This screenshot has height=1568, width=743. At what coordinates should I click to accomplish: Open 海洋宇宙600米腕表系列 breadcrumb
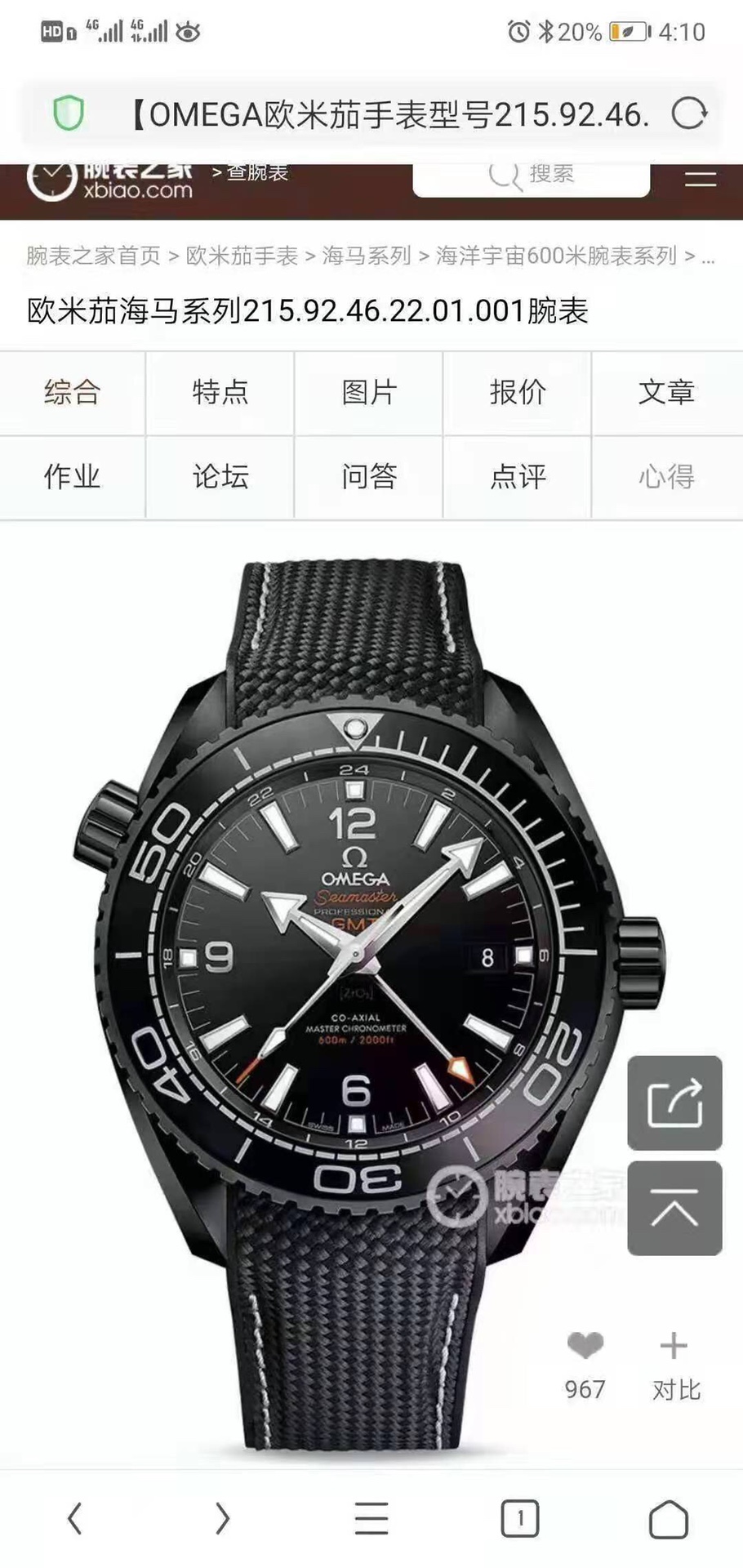556,256
